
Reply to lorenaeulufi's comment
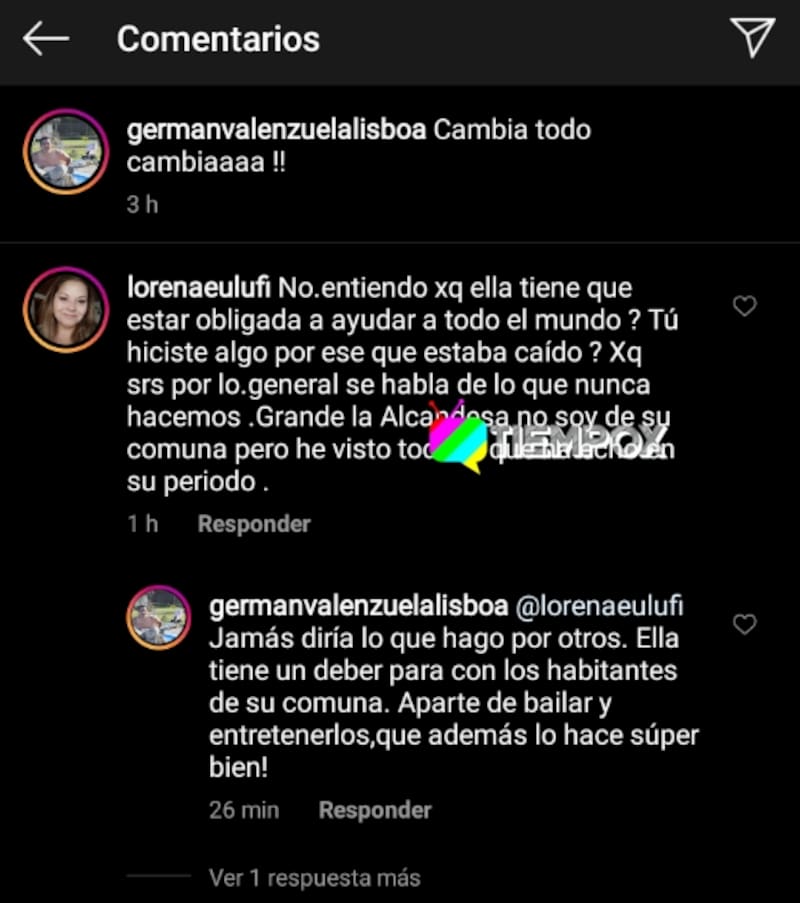pyautogui.click(x=254, y=524)
